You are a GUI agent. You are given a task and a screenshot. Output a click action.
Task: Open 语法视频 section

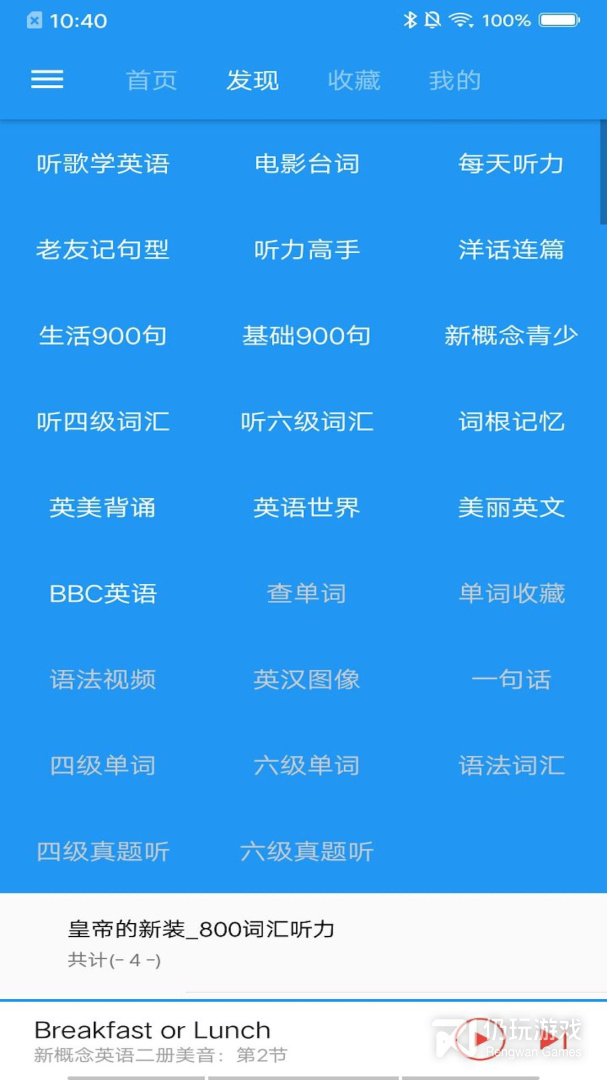[x=103, y=680]
